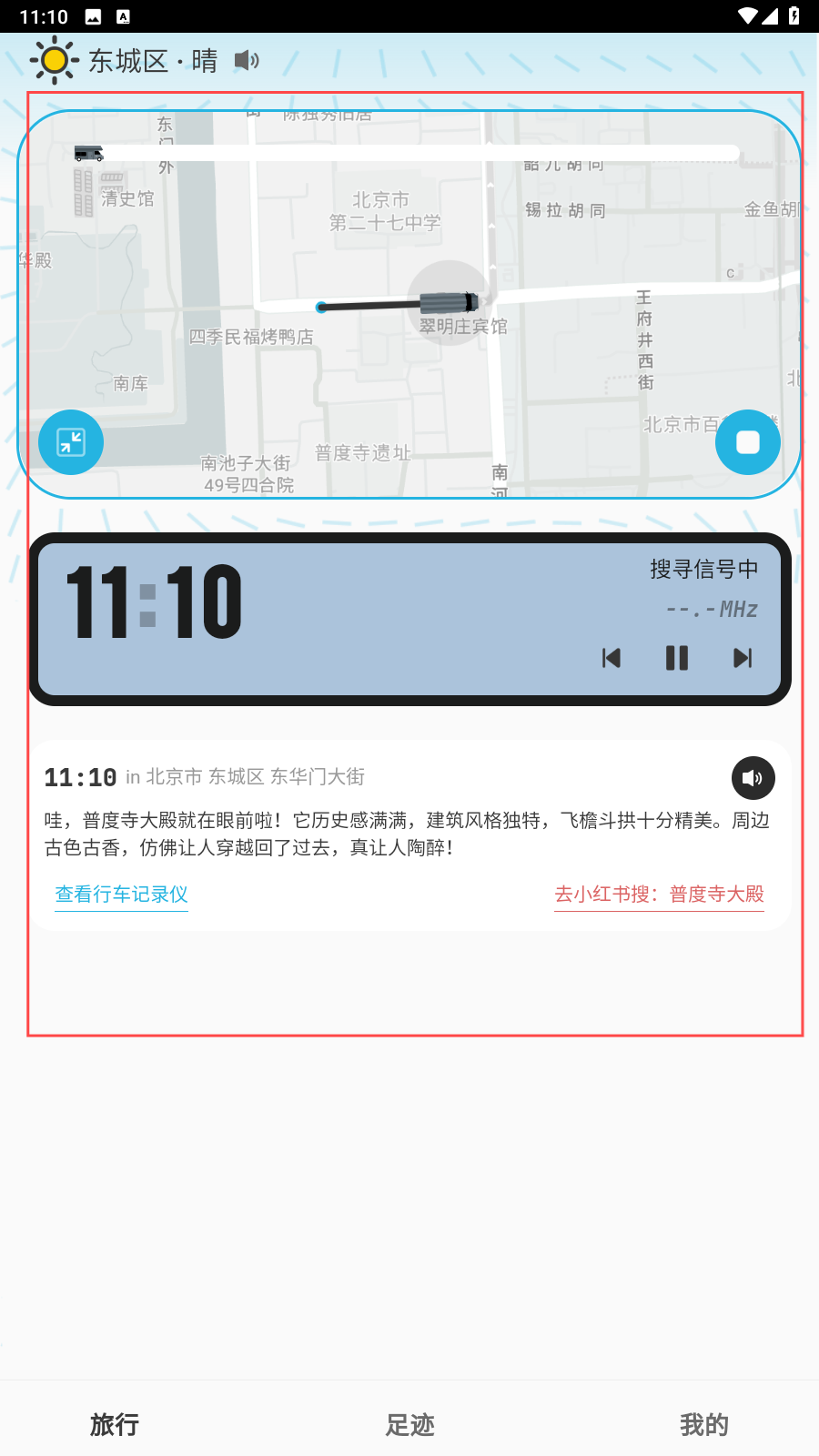Pause the radio playback
The image size is (819, 1456).
tap(677, 658)
